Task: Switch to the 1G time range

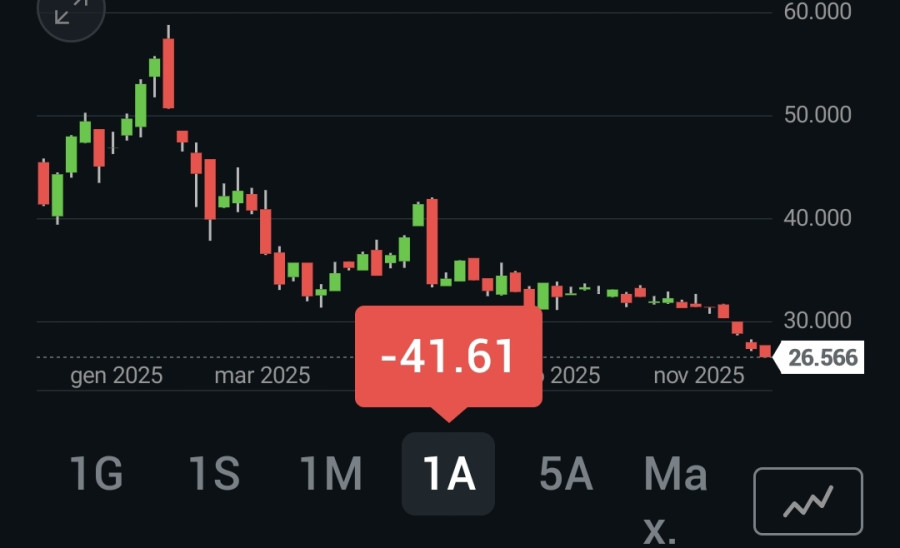Action: pyautogui.click(x=97, y=474)
